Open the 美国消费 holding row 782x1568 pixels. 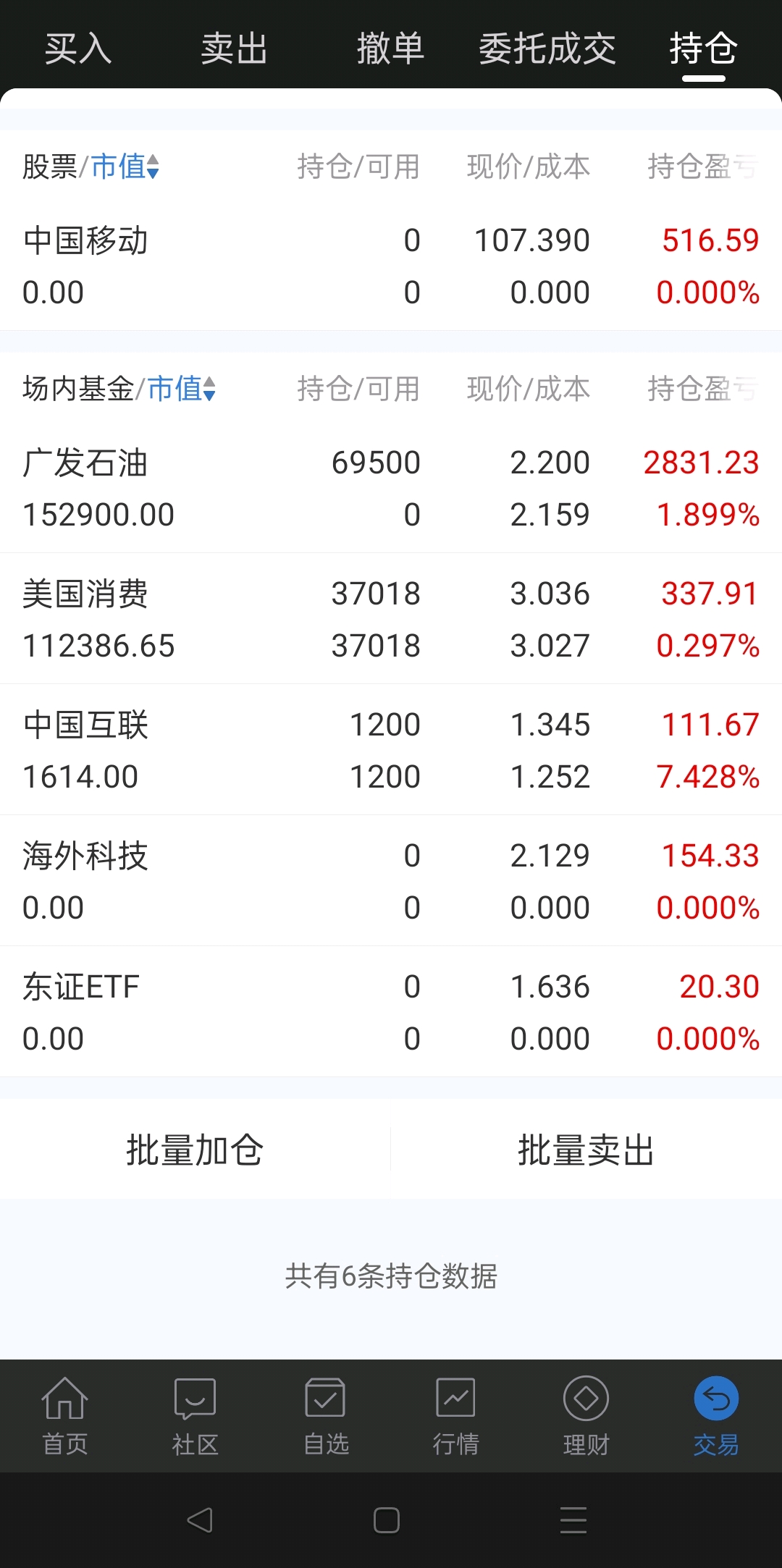391,620
